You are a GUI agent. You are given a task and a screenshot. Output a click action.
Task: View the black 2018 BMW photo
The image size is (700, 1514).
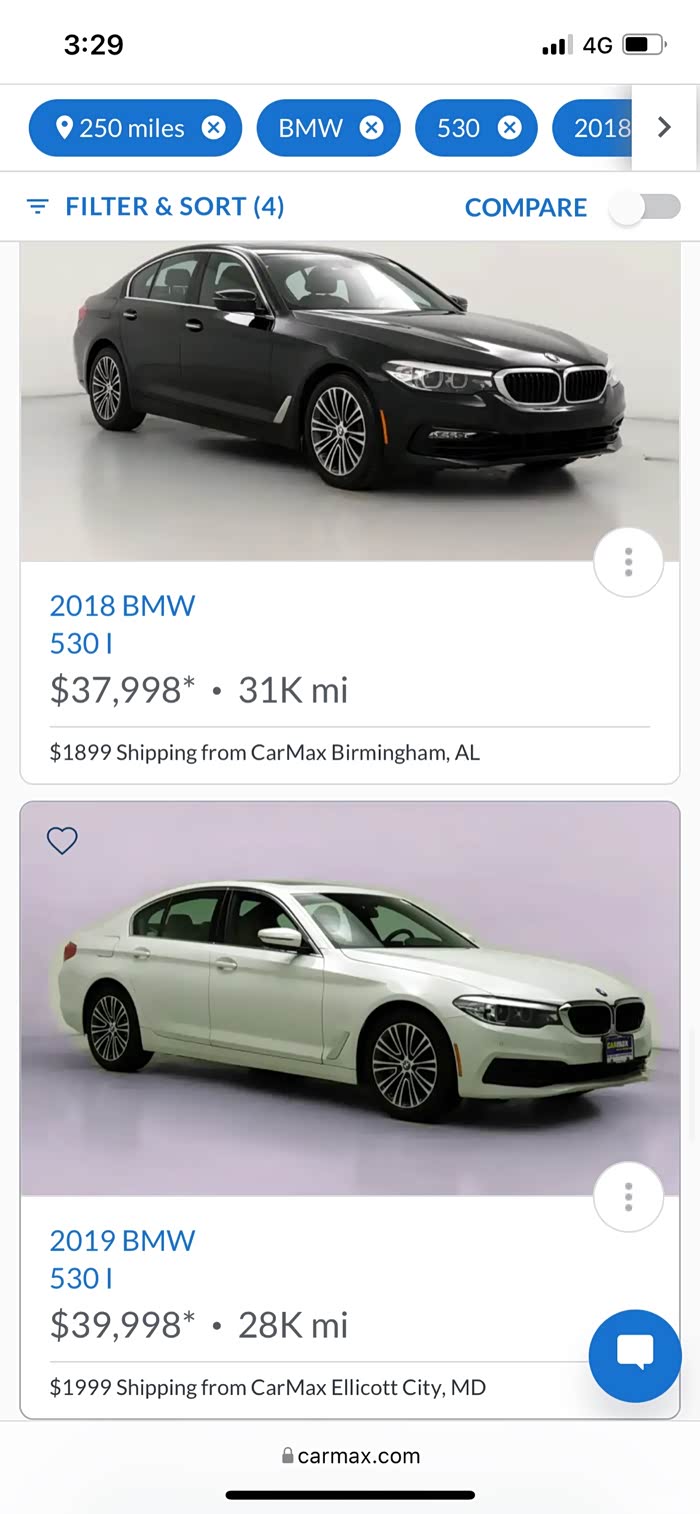pos(350,402)
